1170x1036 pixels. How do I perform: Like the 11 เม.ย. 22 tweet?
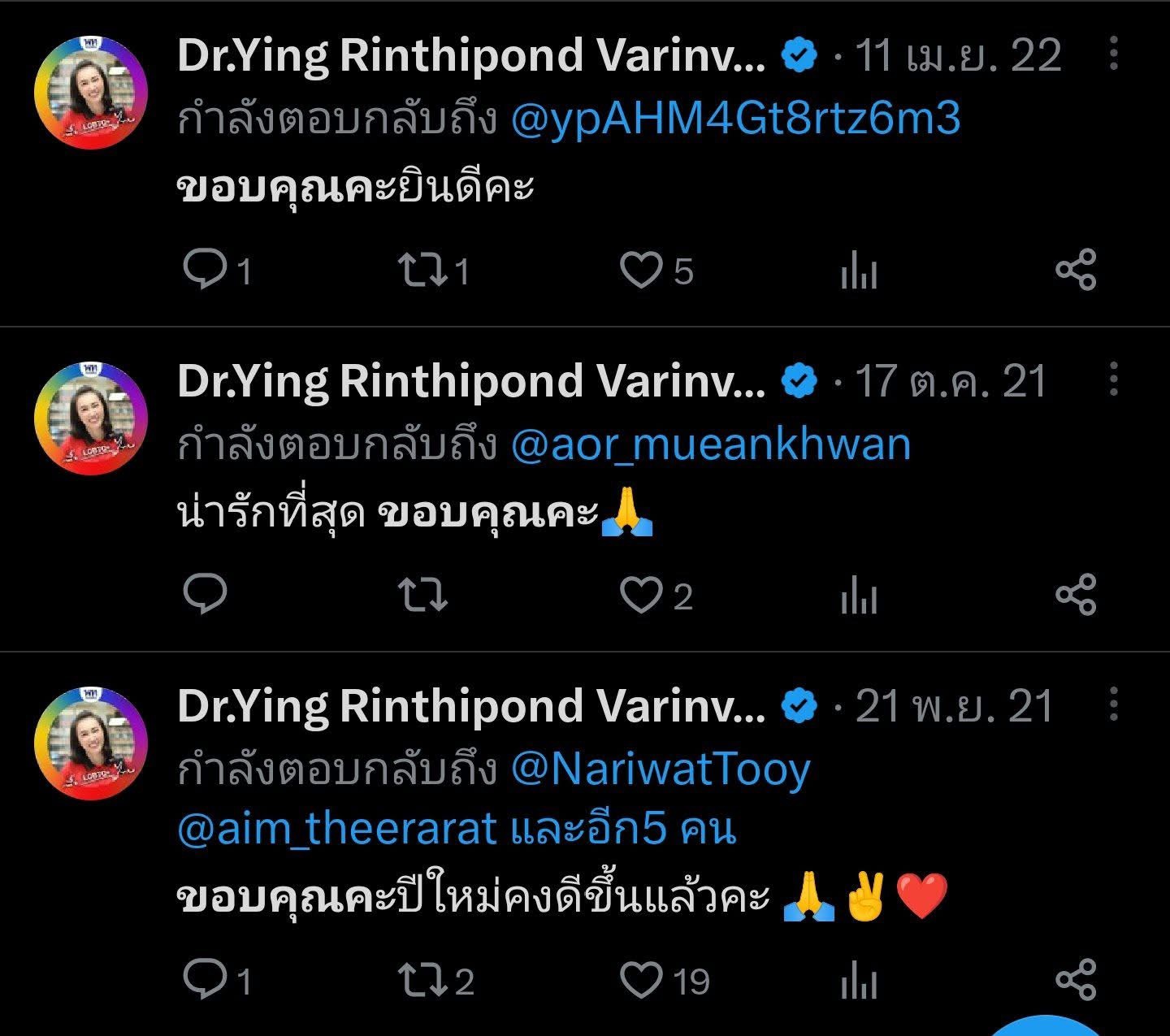[x=641, y=270]
